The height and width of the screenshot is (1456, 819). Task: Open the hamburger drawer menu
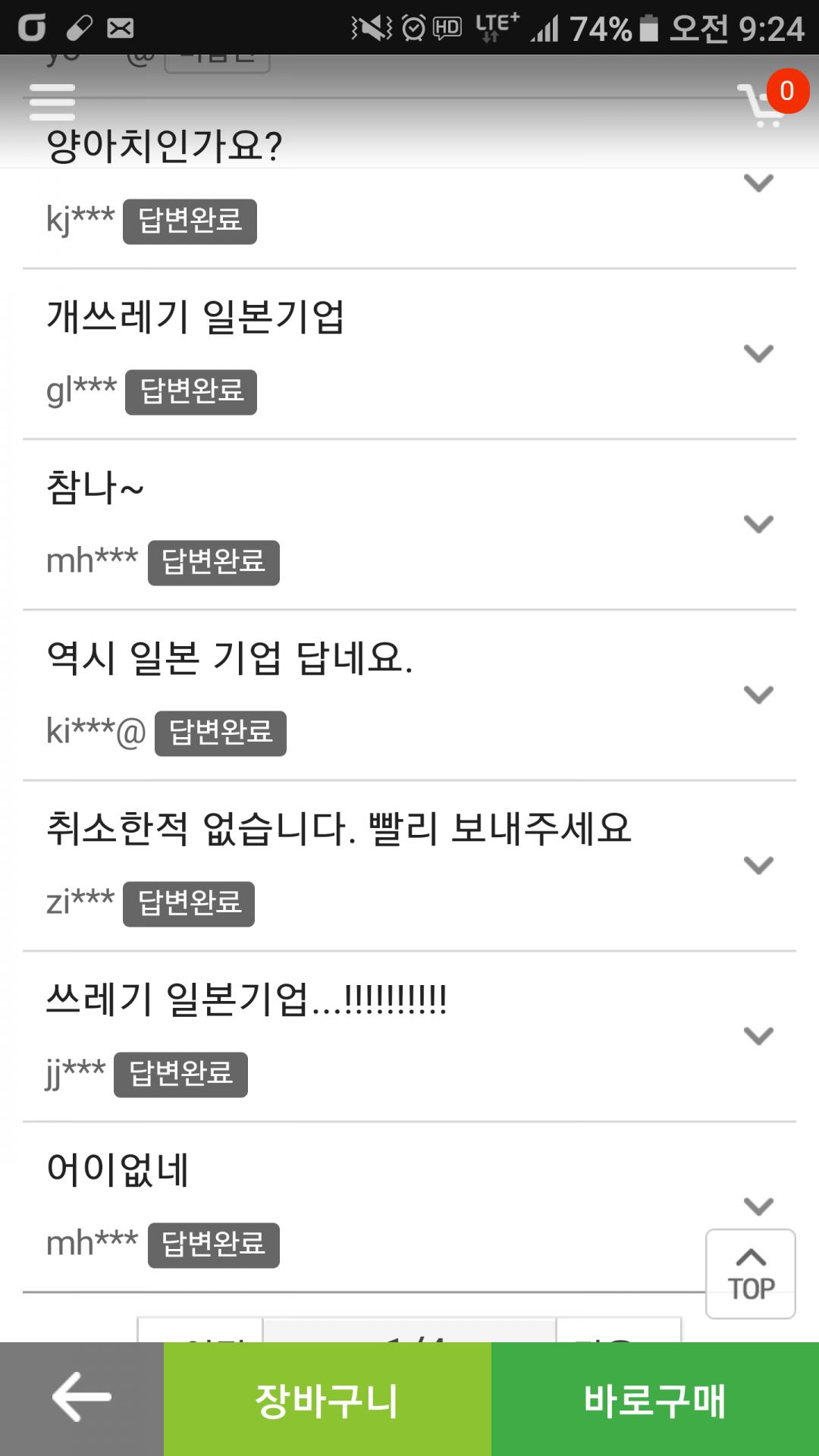click(52, 102)
